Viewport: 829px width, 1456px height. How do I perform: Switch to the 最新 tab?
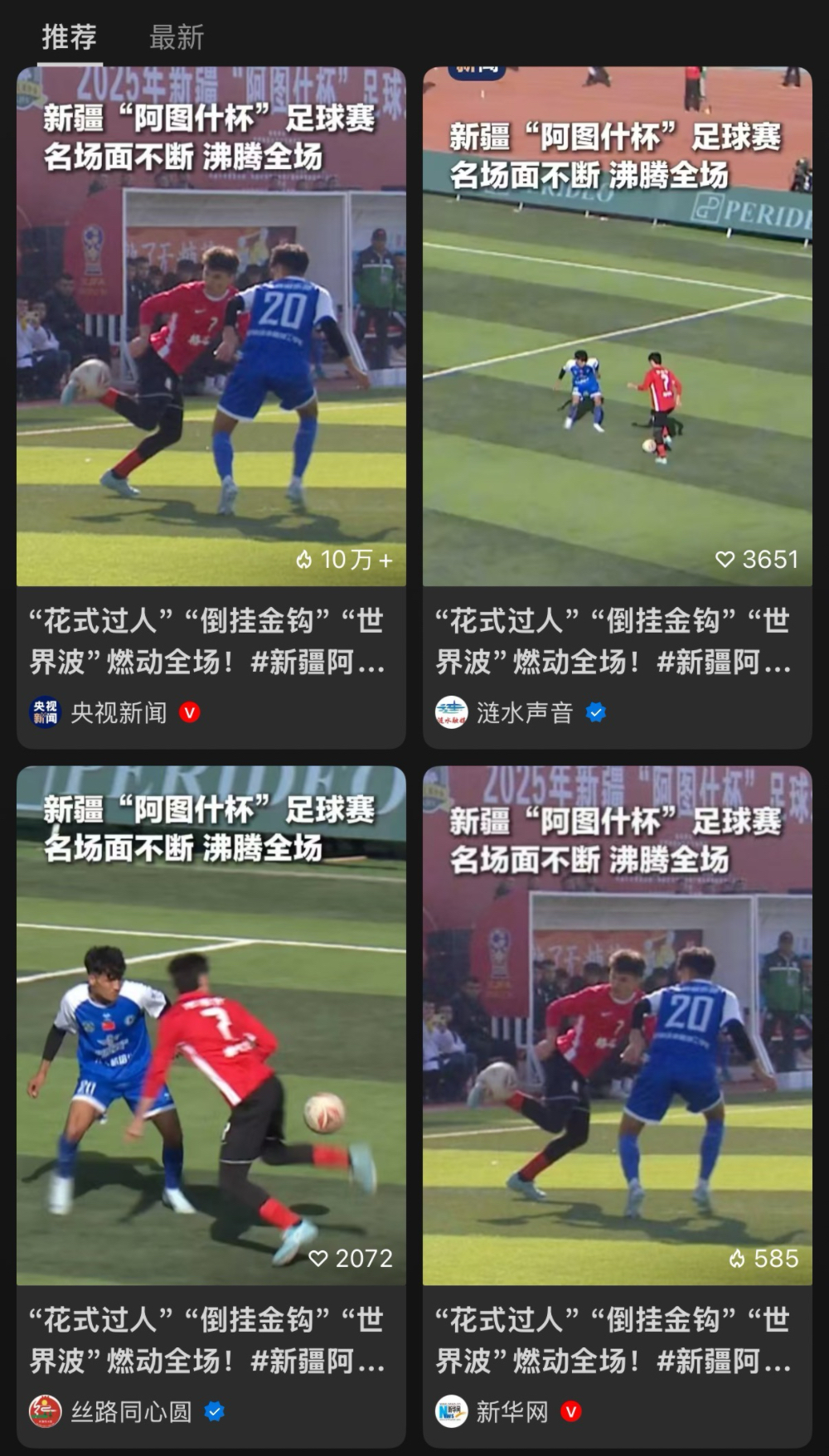click(176, 37)
